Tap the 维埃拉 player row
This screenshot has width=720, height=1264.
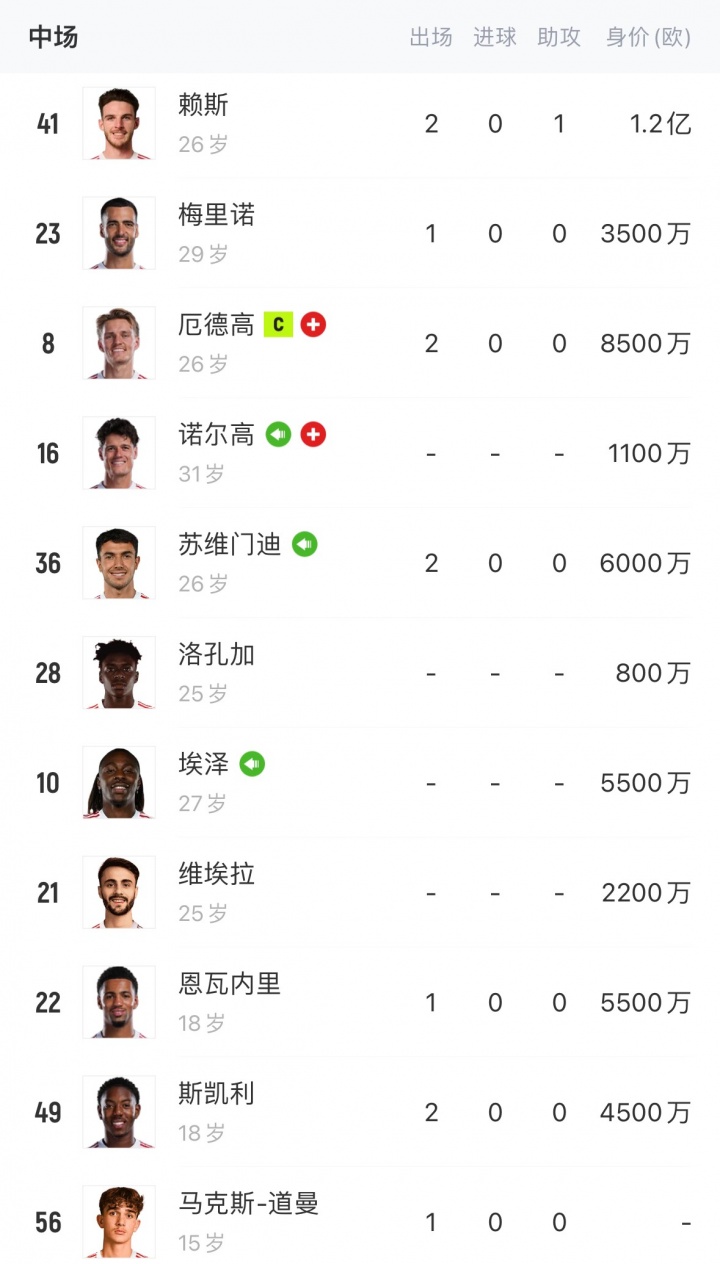(216, 875)
